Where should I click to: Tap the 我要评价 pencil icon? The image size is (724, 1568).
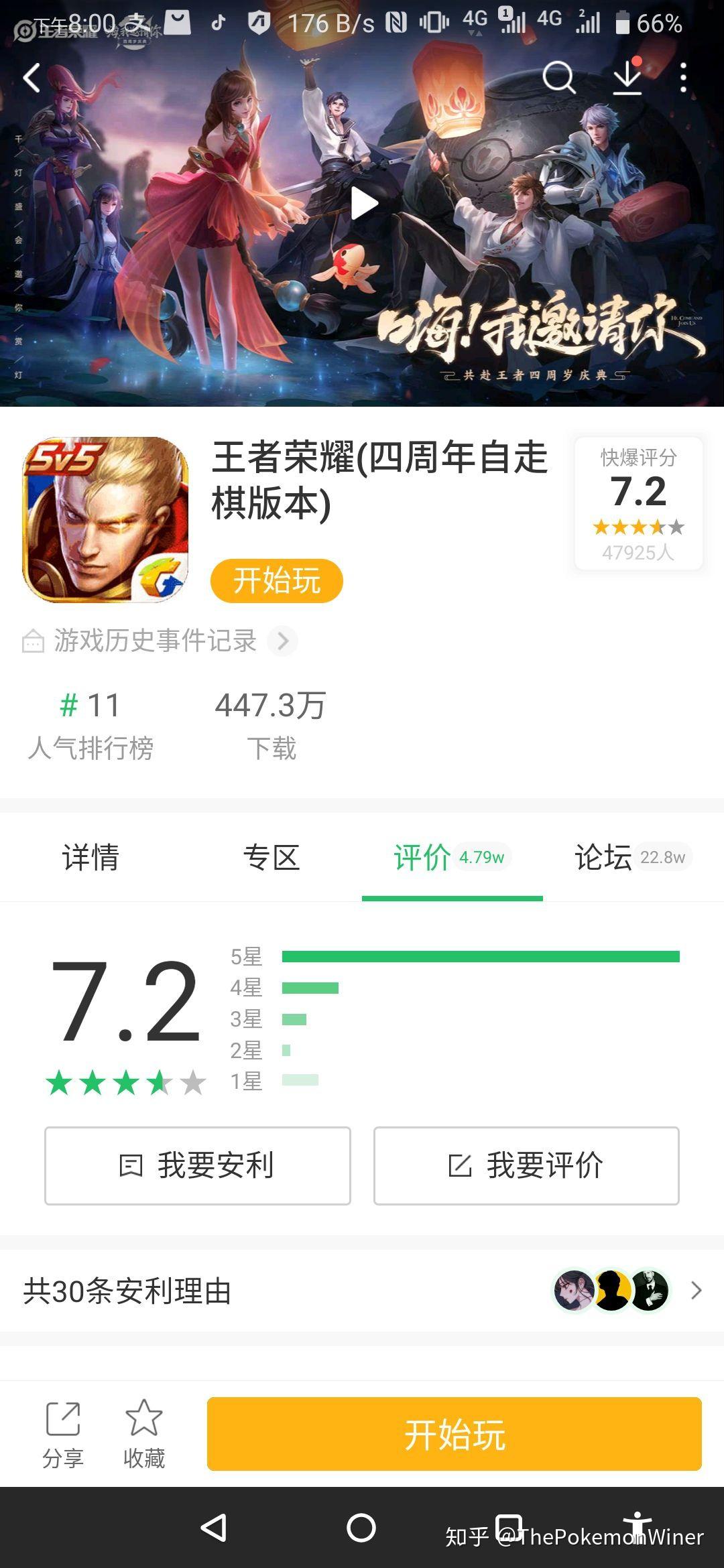tap(462, 1166)
